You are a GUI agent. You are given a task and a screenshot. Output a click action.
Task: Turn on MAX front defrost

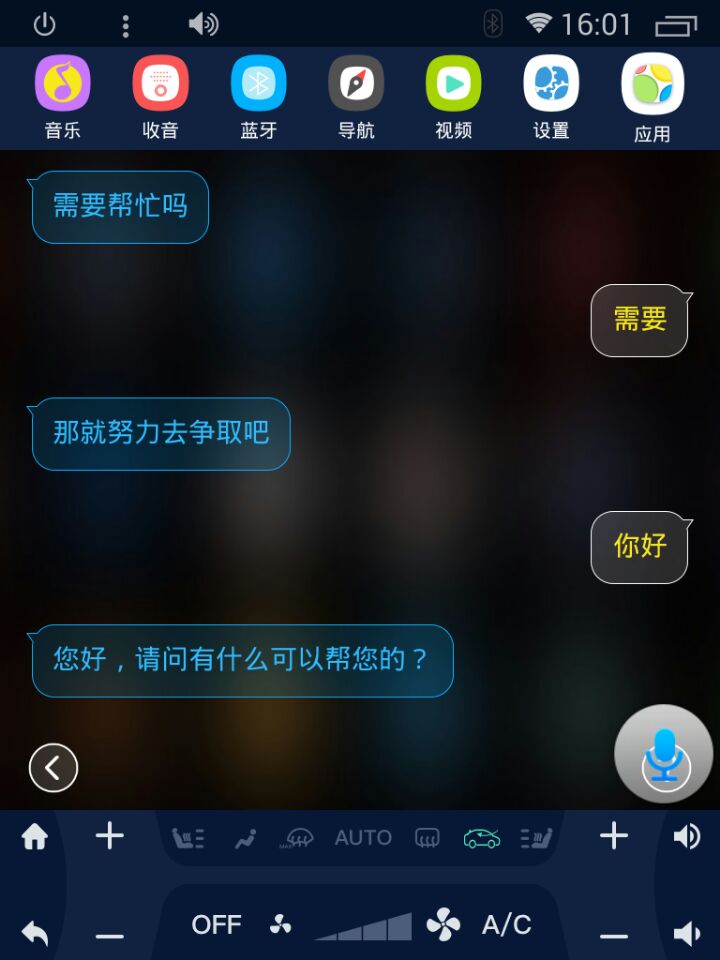(299, 838)
